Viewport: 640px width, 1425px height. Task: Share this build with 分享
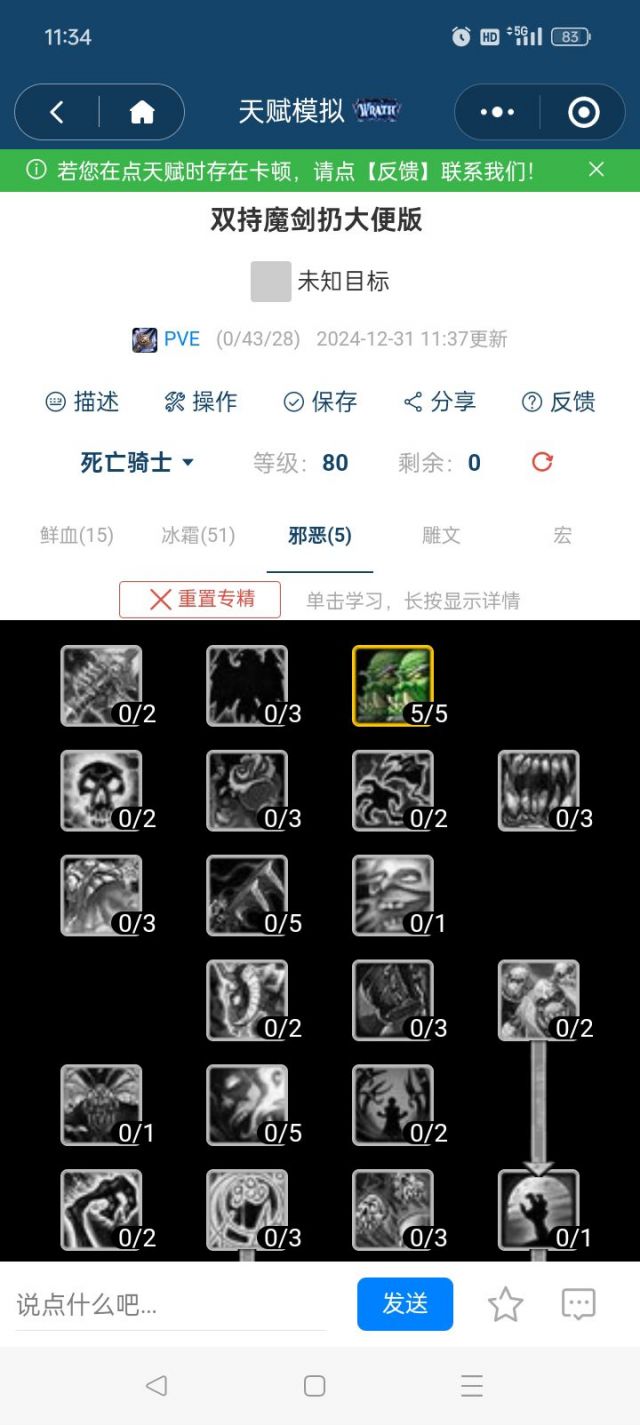tap(440, 402)
